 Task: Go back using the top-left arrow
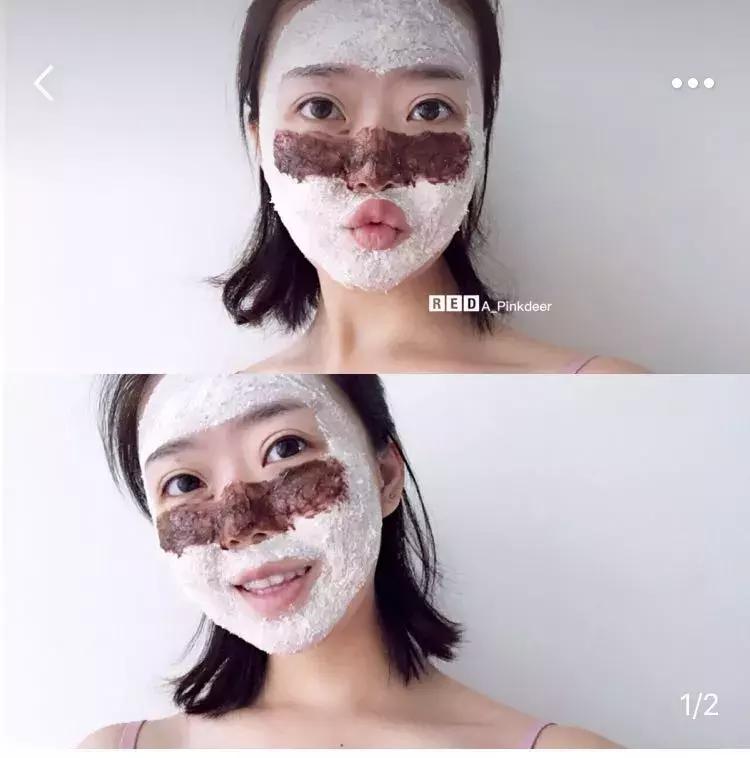44,83
